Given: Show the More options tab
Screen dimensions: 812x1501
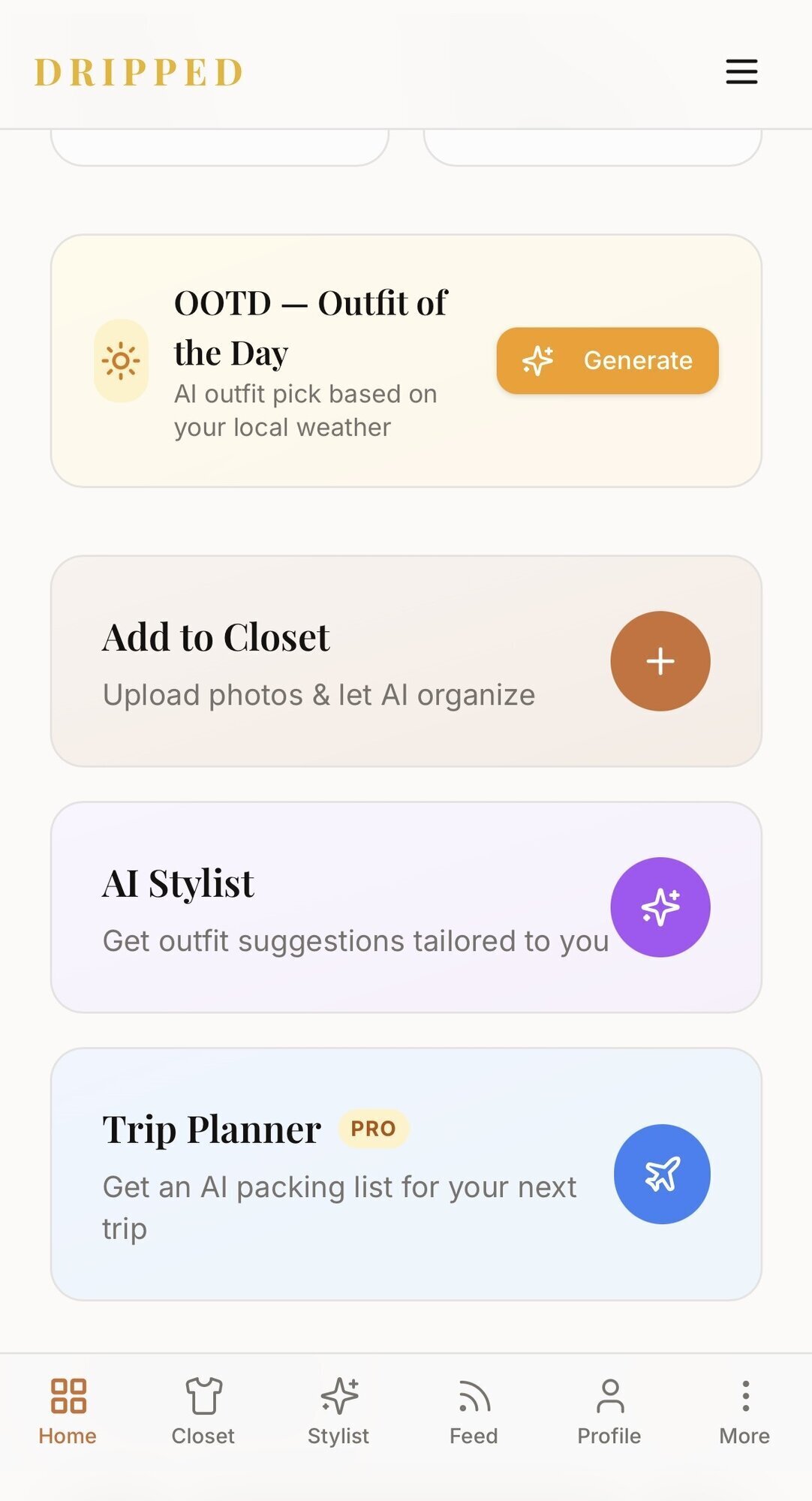Looking at the screenshot, I should [744, 1412].
